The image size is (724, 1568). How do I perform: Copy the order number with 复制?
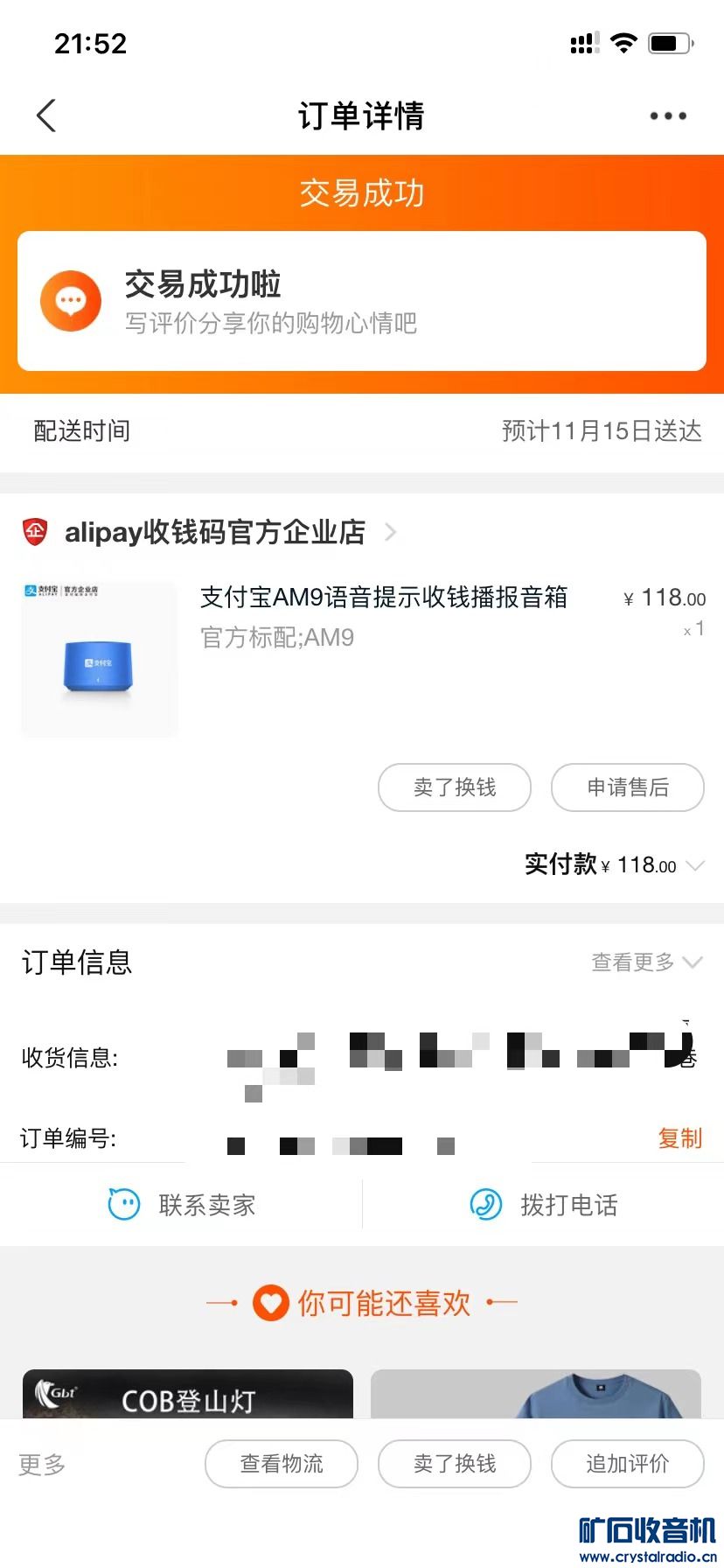click(679, 1138)
